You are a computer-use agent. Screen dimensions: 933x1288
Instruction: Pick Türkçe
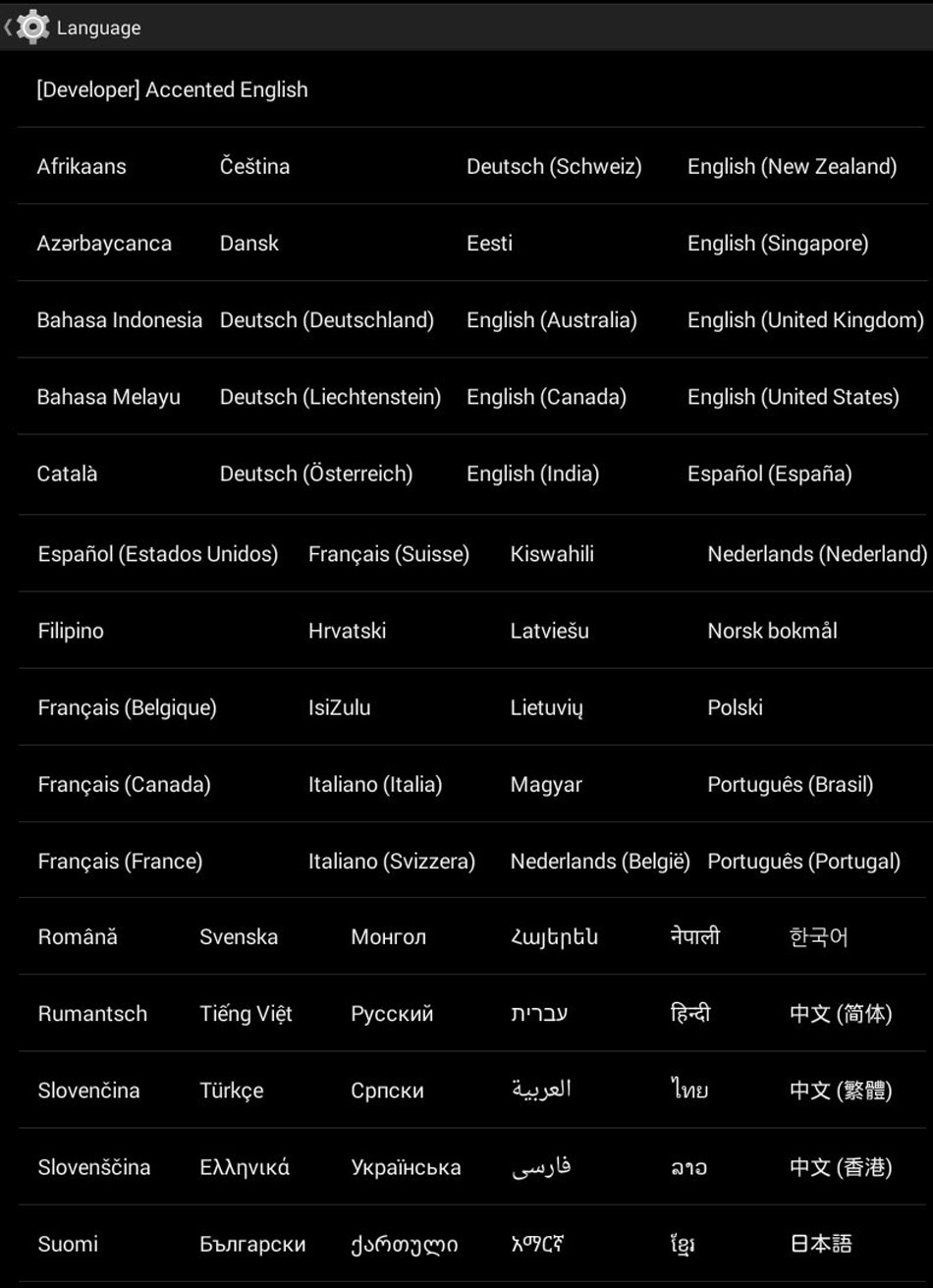(x=232, y=1091)
